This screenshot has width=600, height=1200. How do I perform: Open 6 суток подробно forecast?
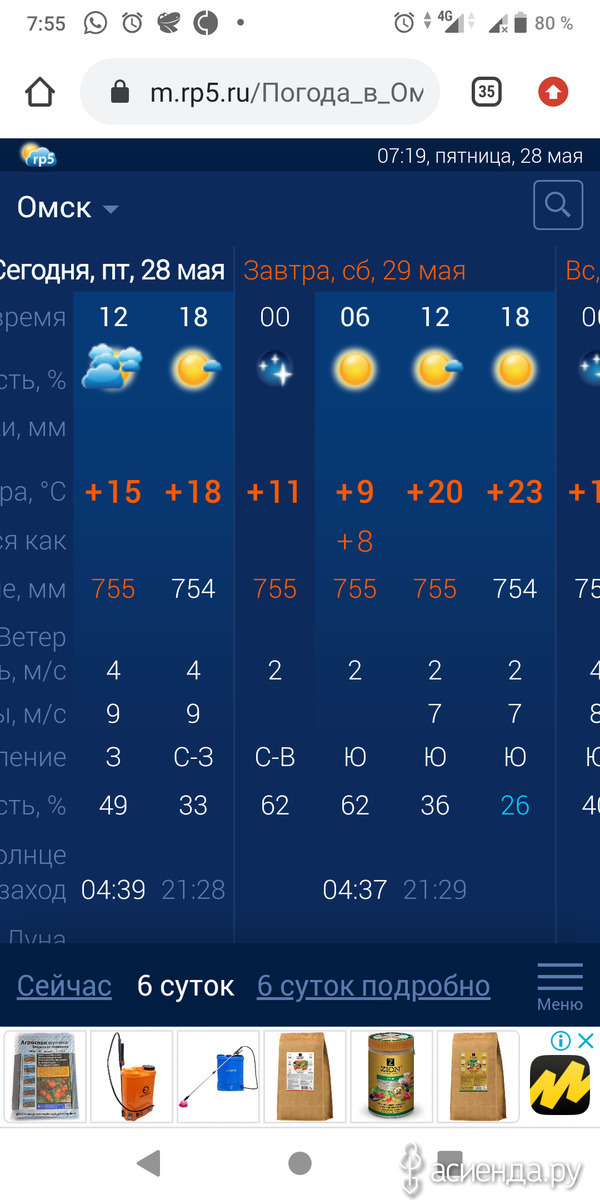click(x=374, y=986)
